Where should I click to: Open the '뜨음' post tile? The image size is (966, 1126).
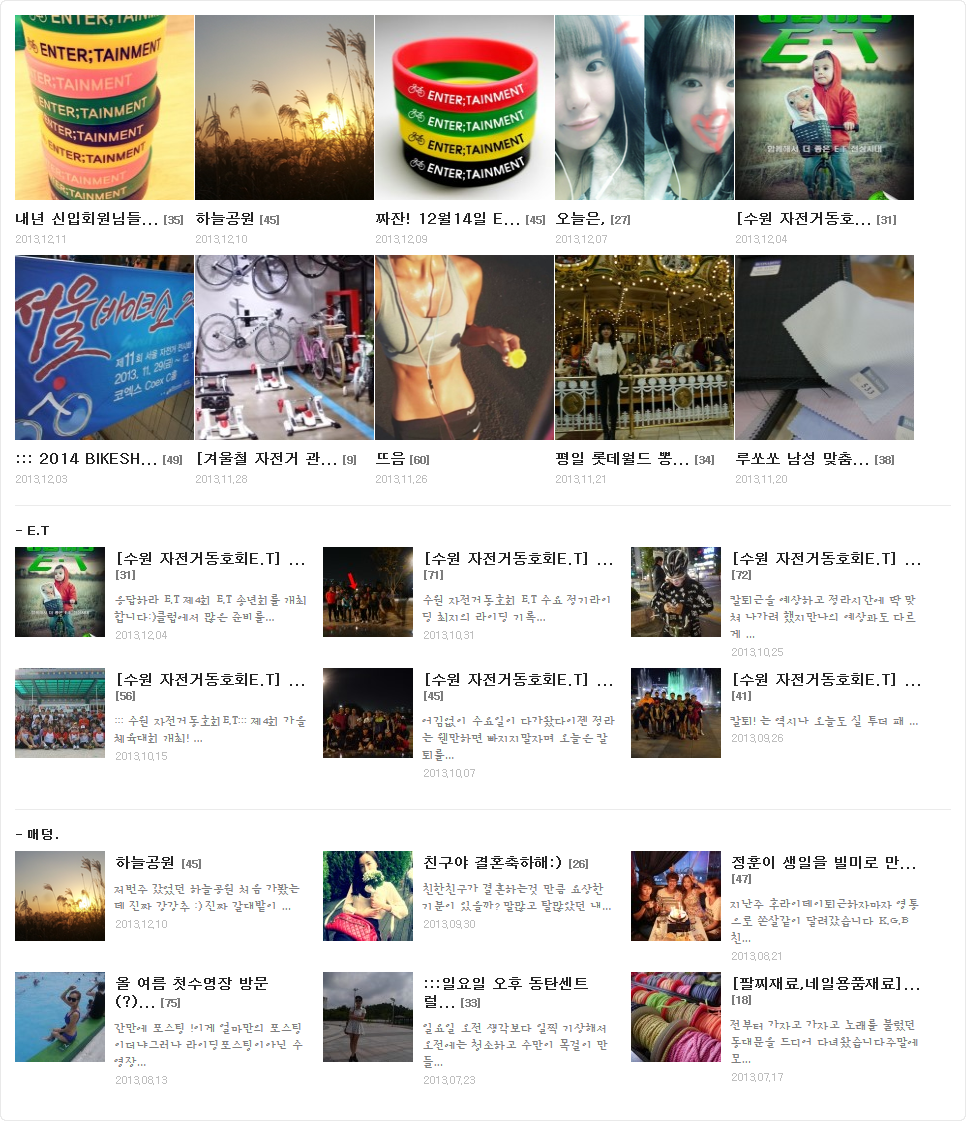coord(464,347)
